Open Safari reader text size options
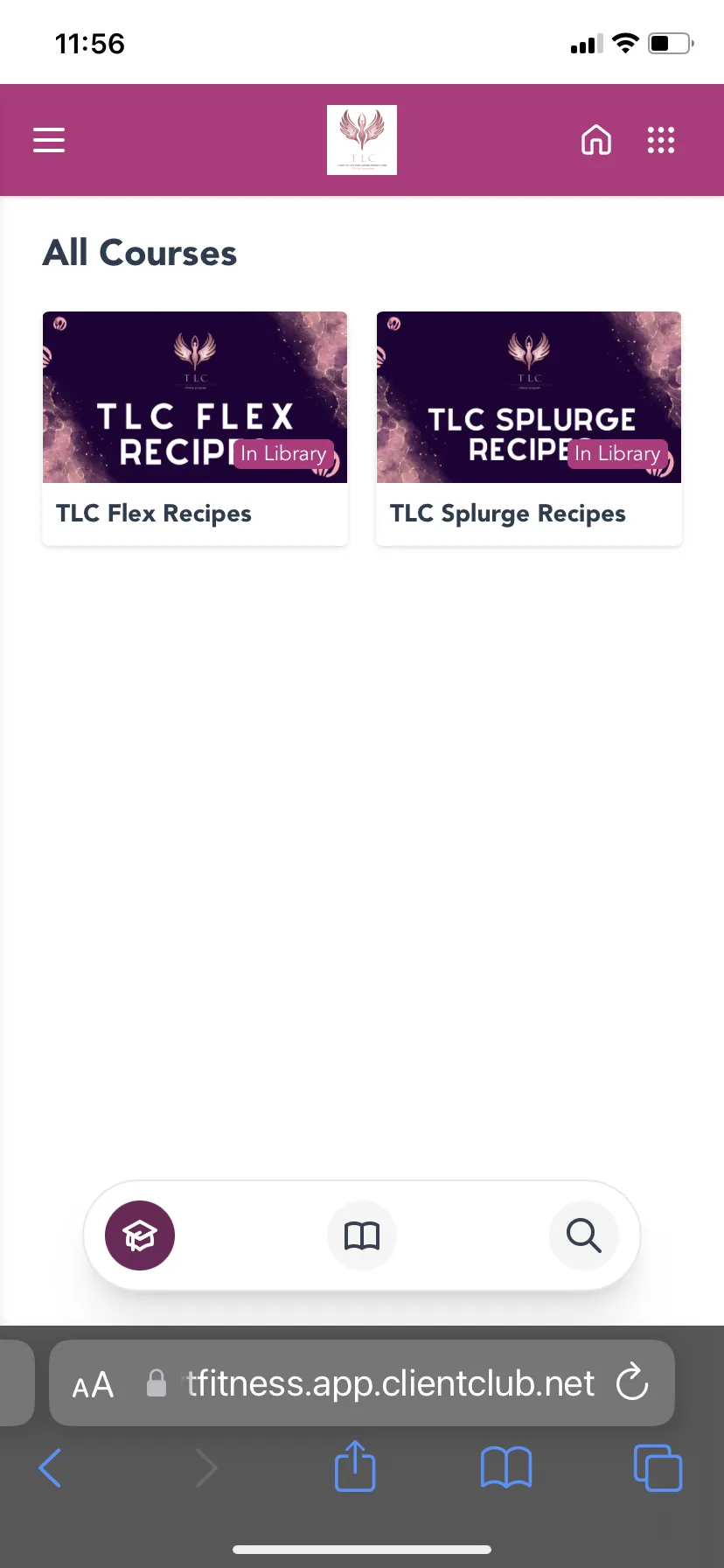This screenshot has width=724, height=1568. point(93,1384)
